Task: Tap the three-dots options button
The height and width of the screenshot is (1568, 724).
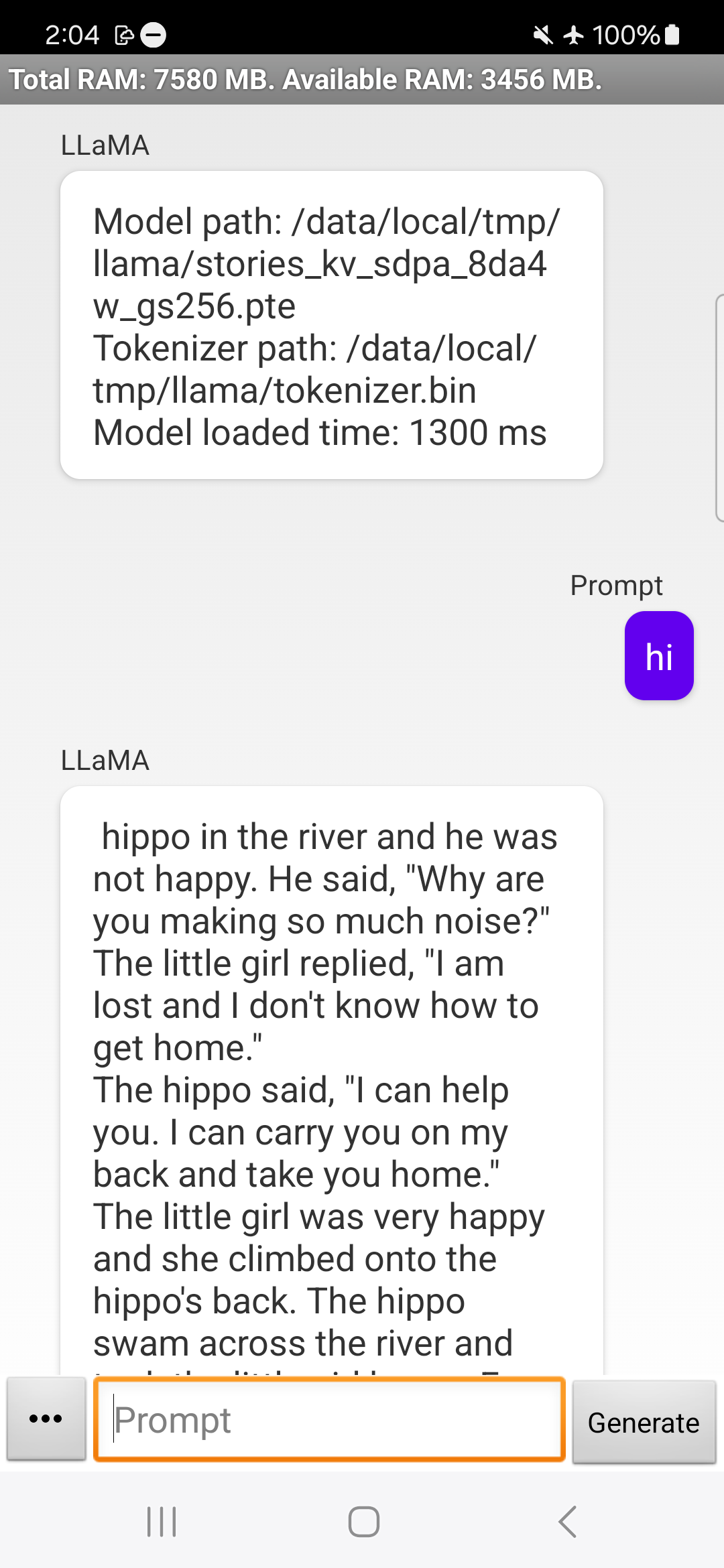Action: [46, 1419]
